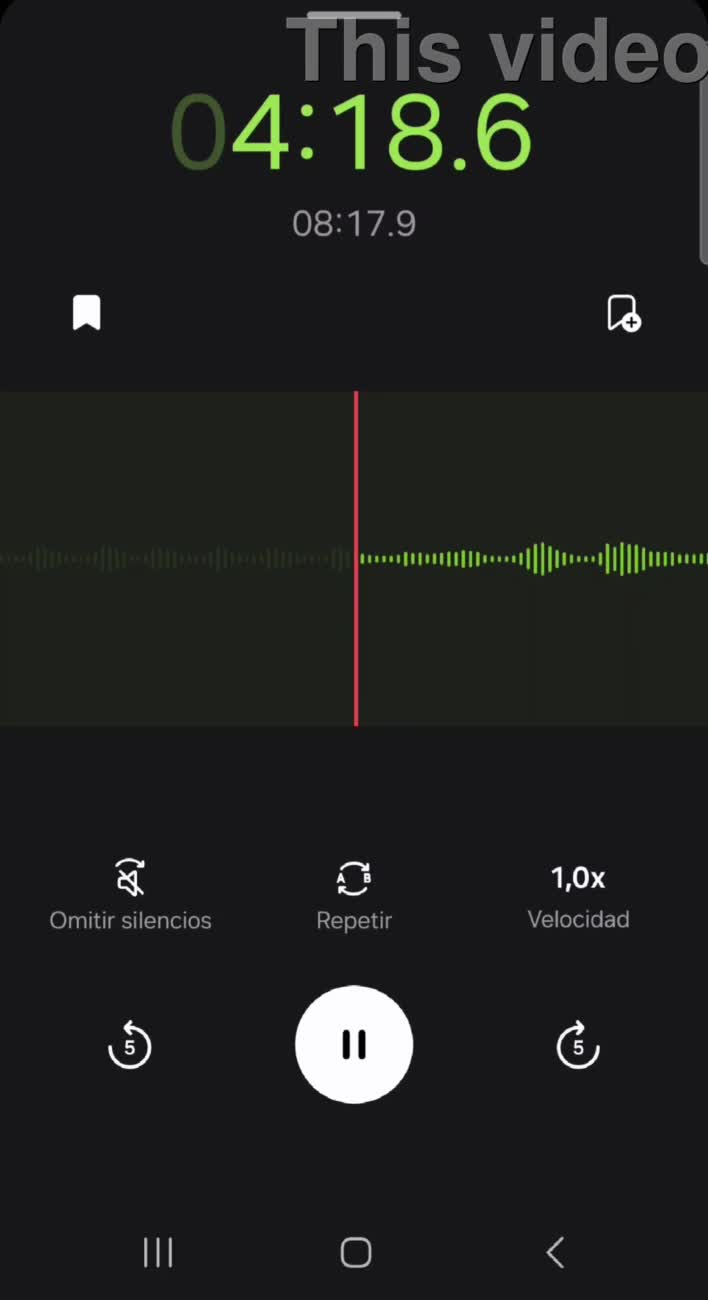Enable the Repetir A-B loop

pyautogui.click(x=354, y=895)
